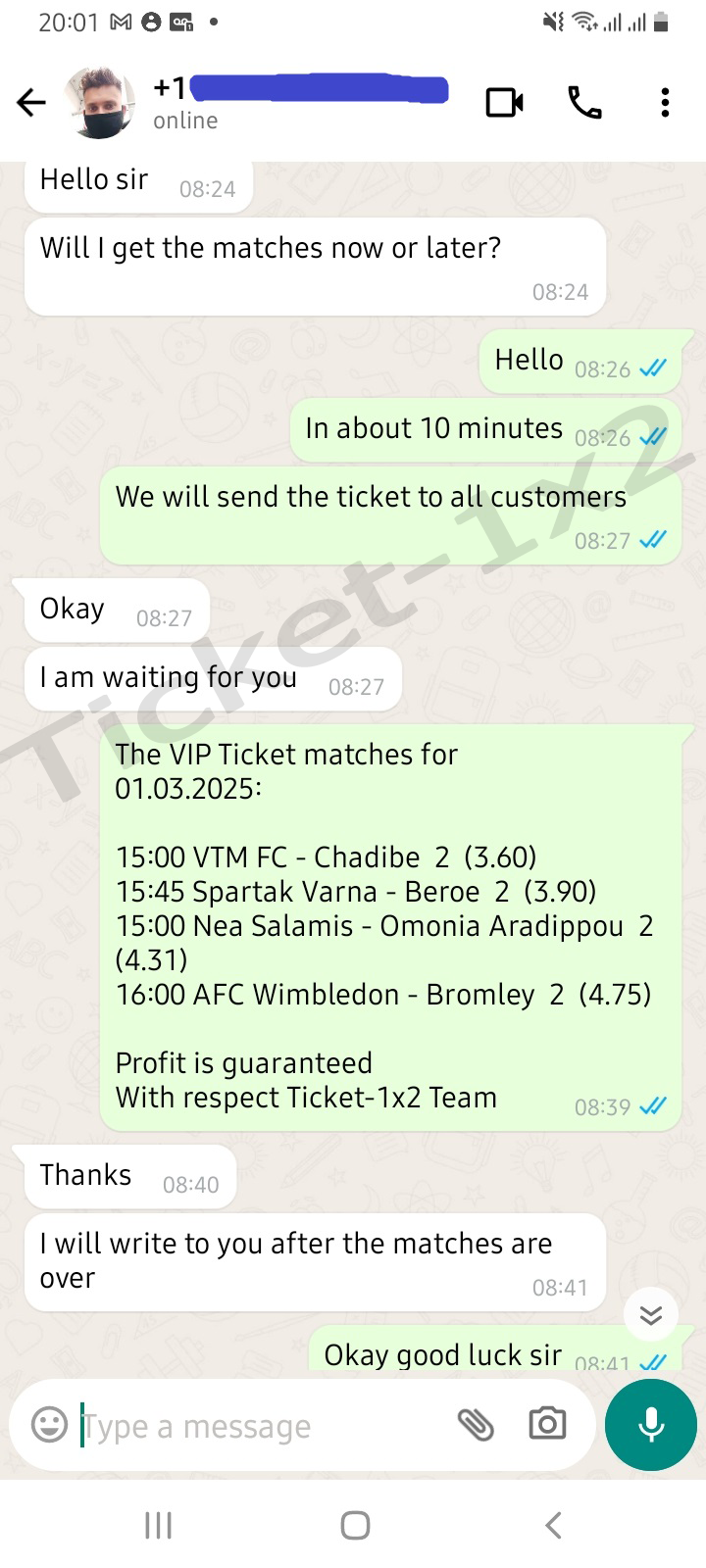Go back to the chats list

(x=31, y=103)
